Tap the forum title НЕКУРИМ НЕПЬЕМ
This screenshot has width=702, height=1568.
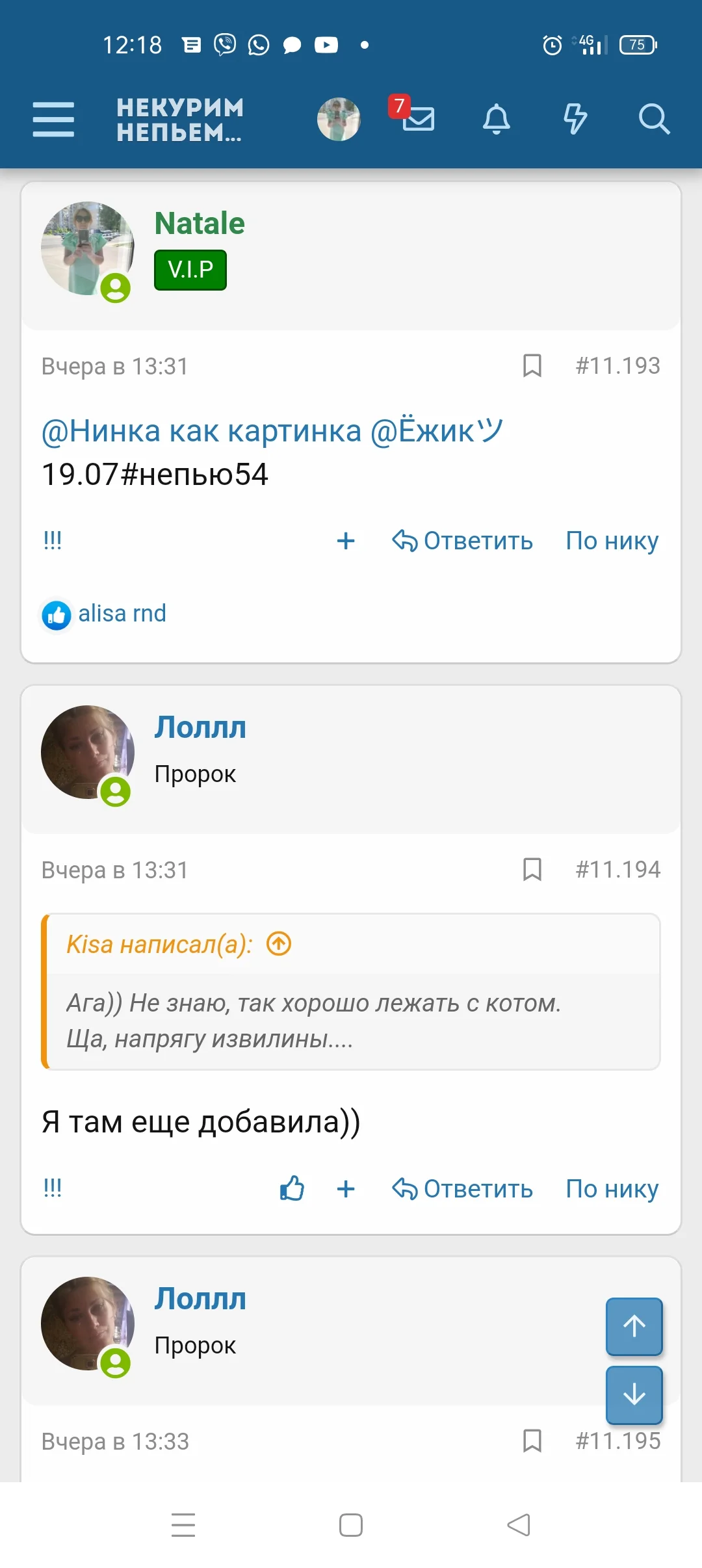(179, 120)
